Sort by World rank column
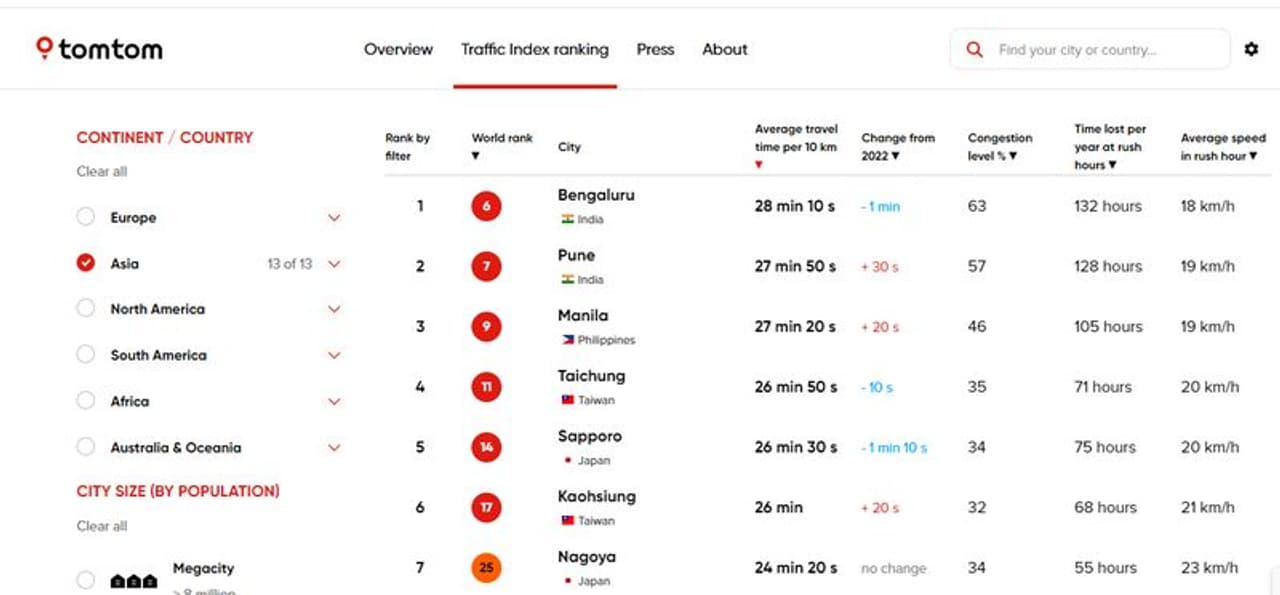The height and width of the screenshot is (595, 1280). click(502, 146)
